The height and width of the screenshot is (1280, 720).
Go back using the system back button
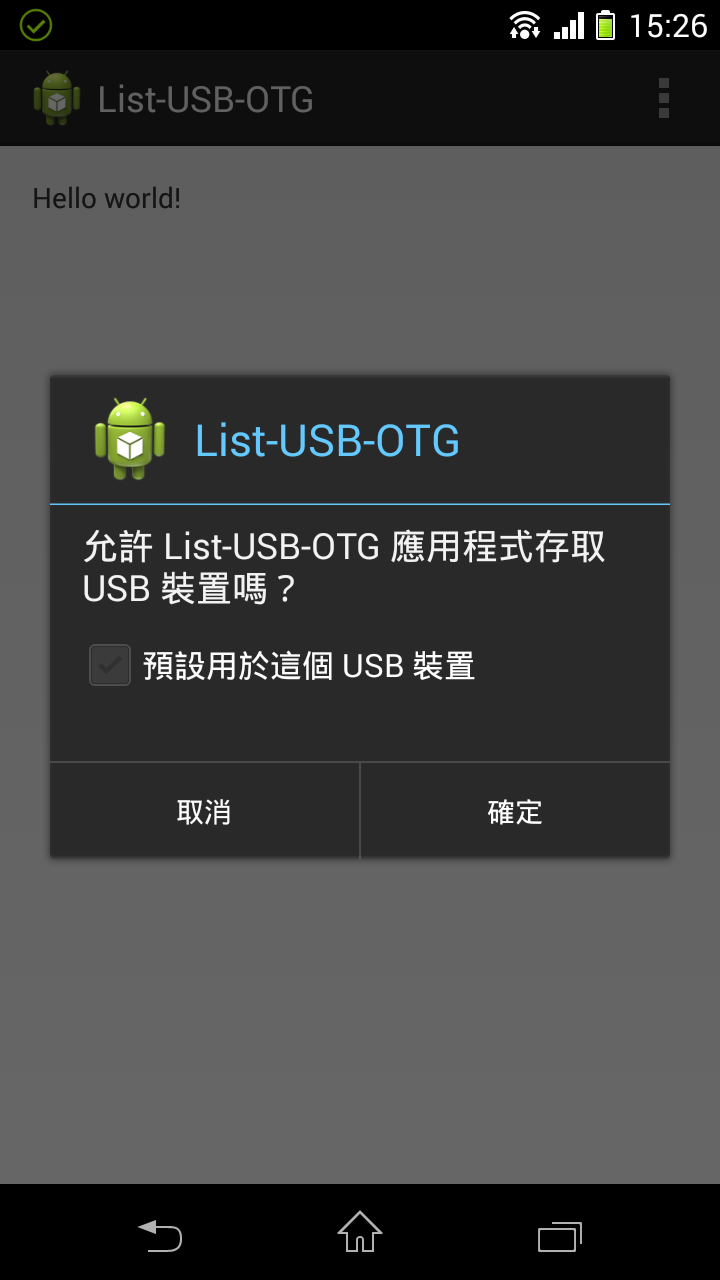pos(160,1235)
